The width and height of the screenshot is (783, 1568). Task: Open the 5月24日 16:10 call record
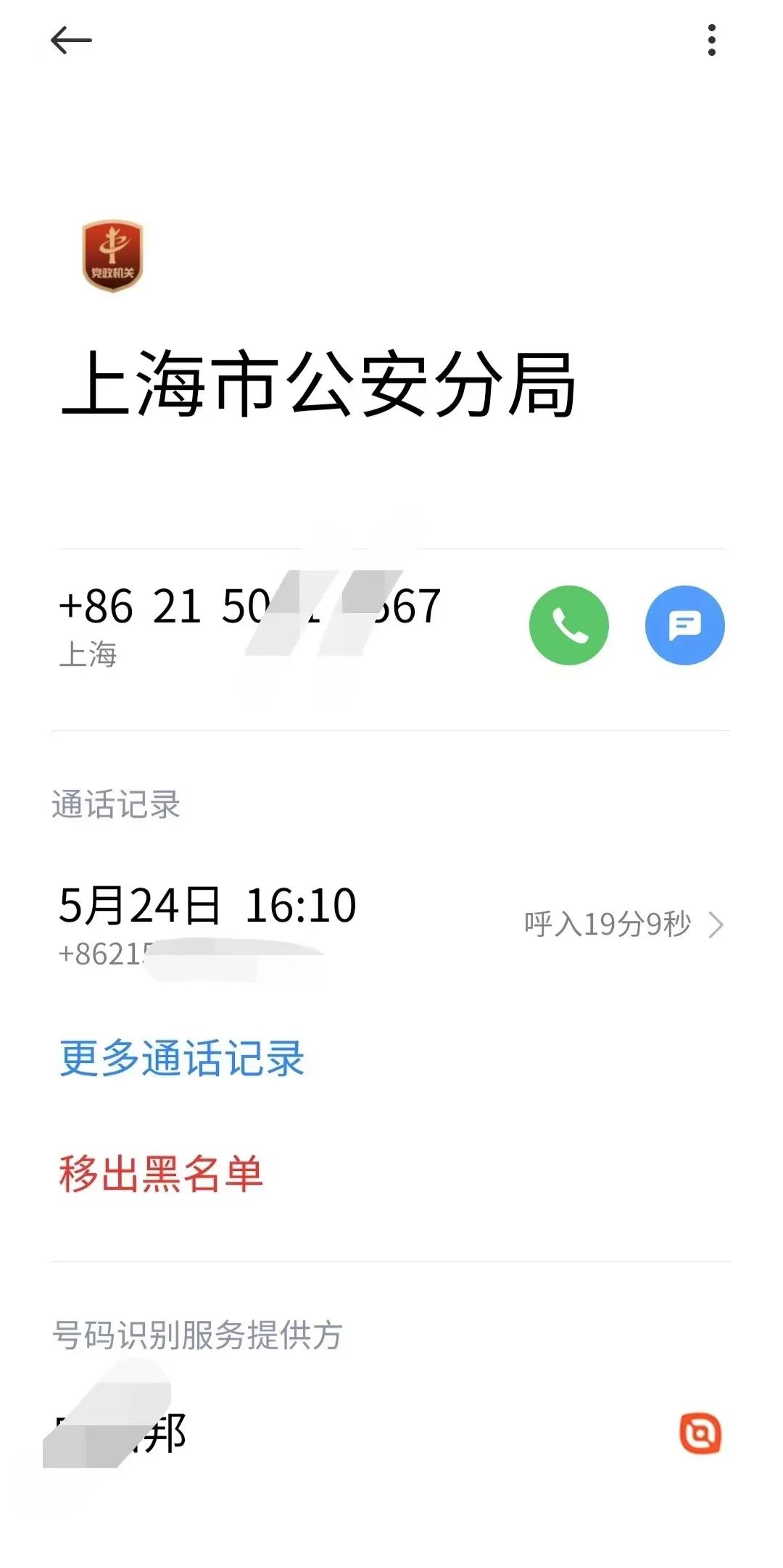coord(391,925)
